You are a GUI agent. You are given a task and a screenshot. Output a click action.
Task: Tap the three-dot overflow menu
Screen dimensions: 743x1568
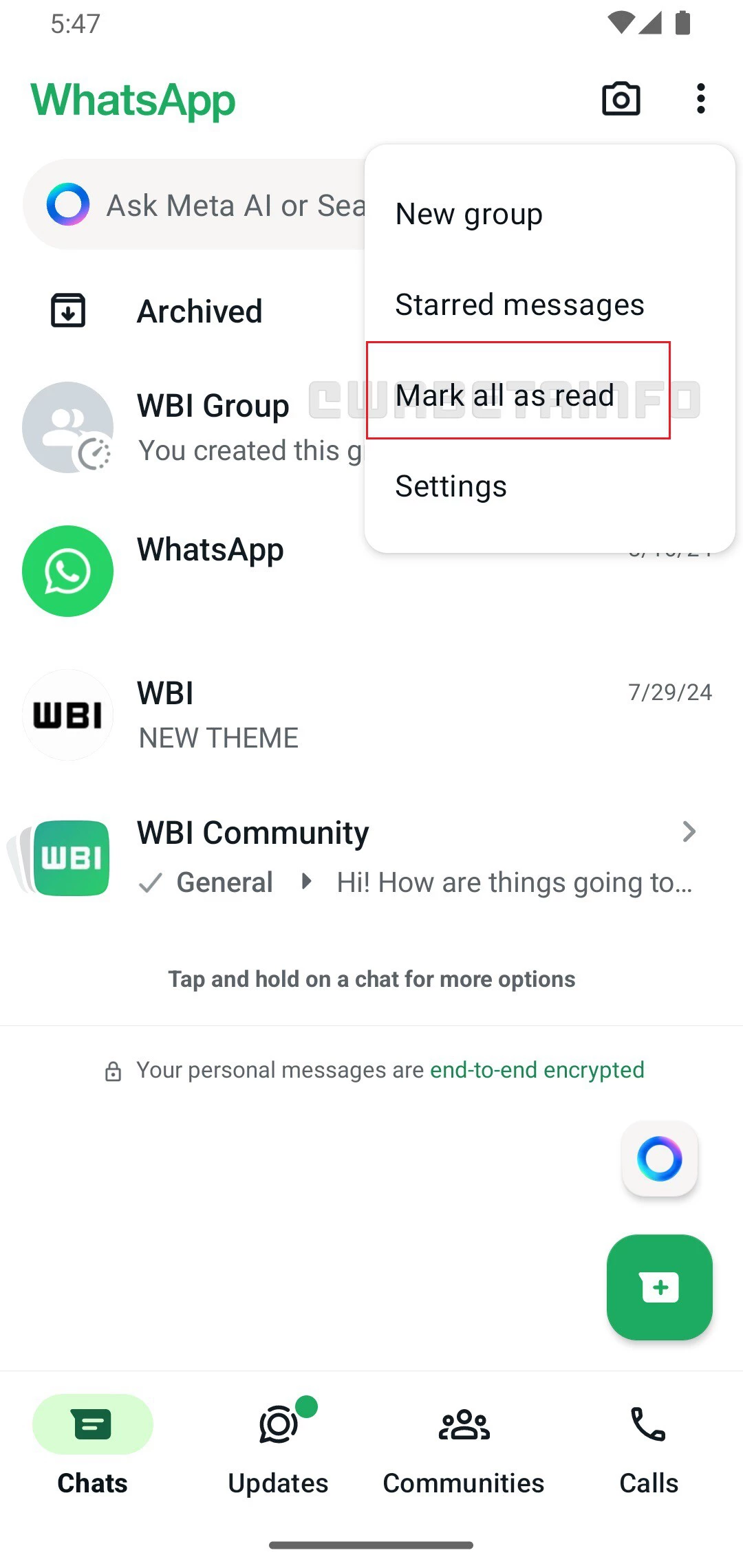tap(700, 99)
